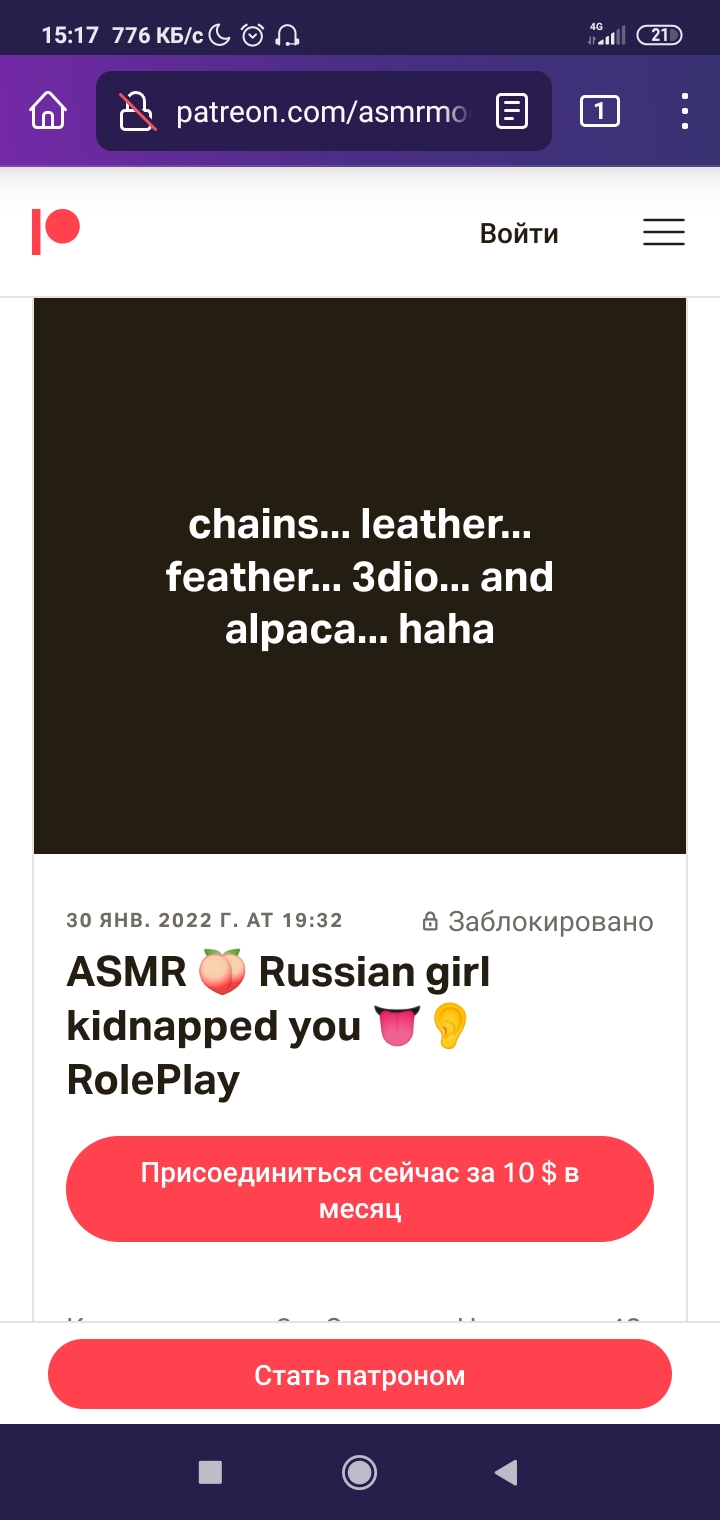This screenshot has height=1520, width=720.
Task: Tap the Войти login link
Action: click(519, 233)
